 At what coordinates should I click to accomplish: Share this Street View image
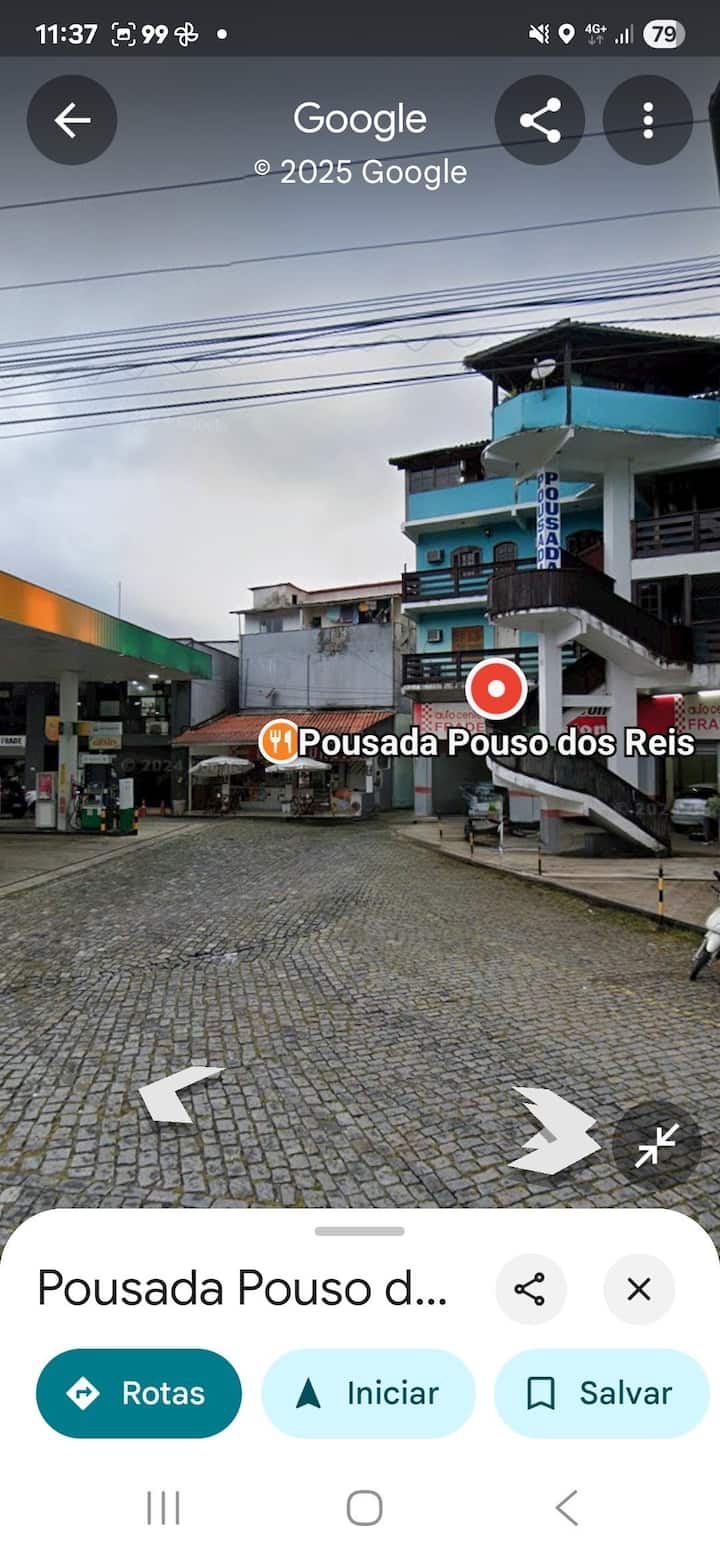click(x=540, y=120)
